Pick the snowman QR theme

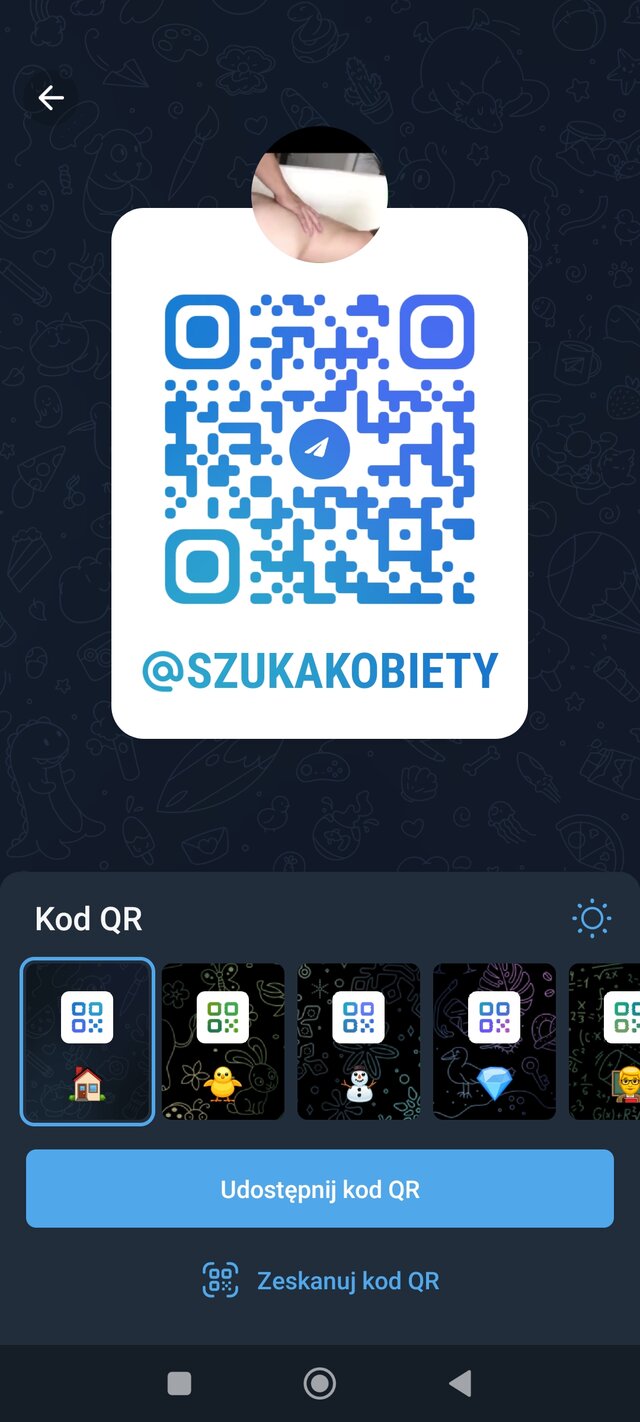coord(358,1041)
